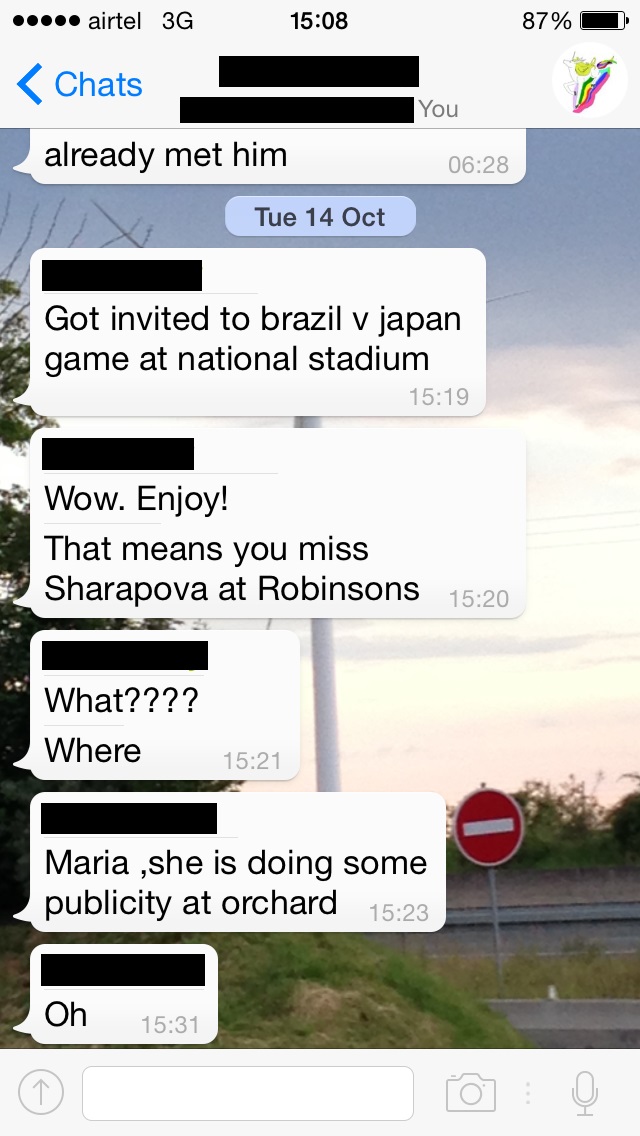Open the camera to send photo

click(470, 1093)
